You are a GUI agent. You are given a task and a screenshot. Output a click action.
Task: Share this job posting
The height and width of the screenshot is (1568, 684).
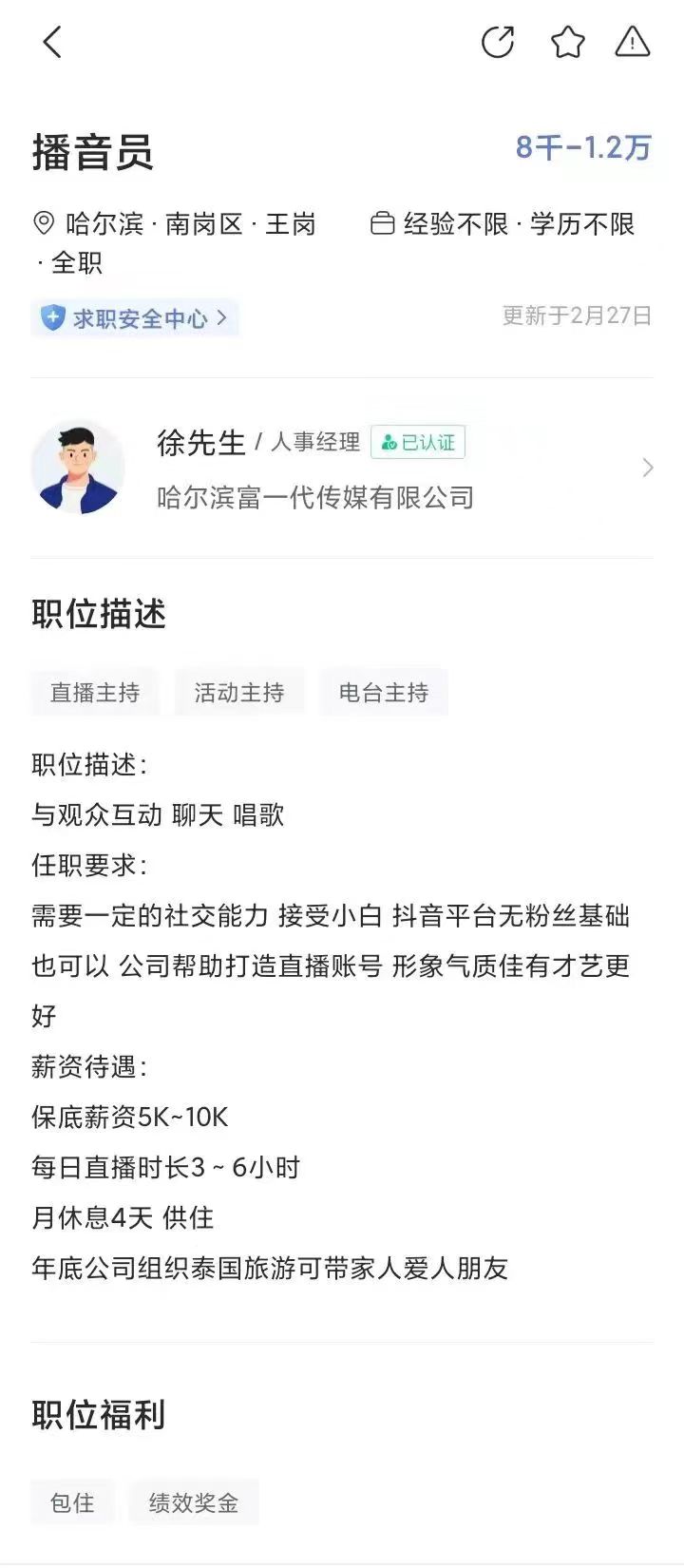click(498, 42)
